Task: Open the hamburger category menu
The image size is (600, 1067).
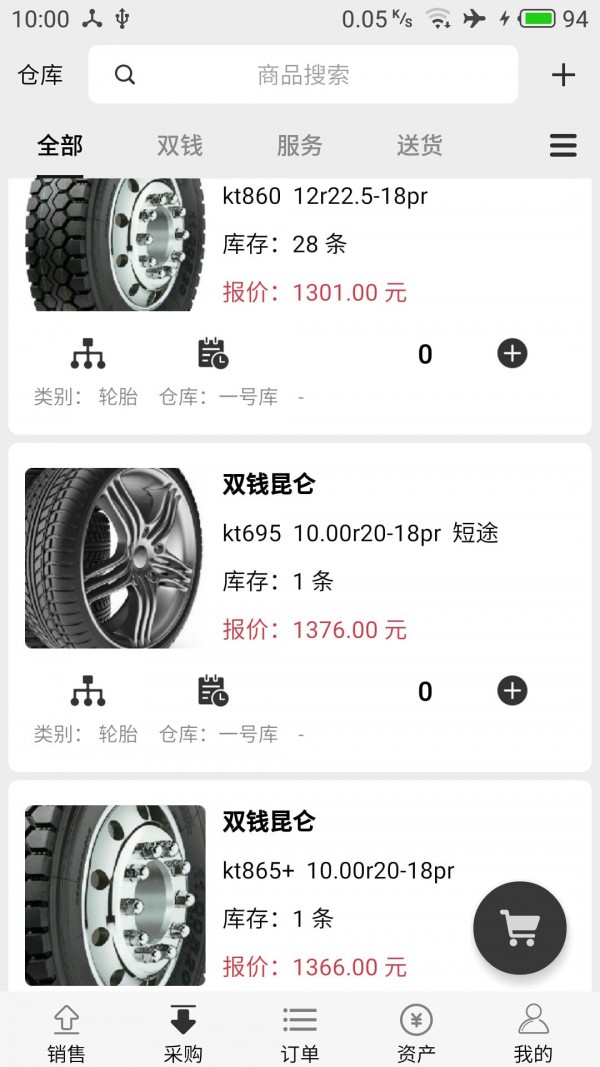Action: click(563, 146)
